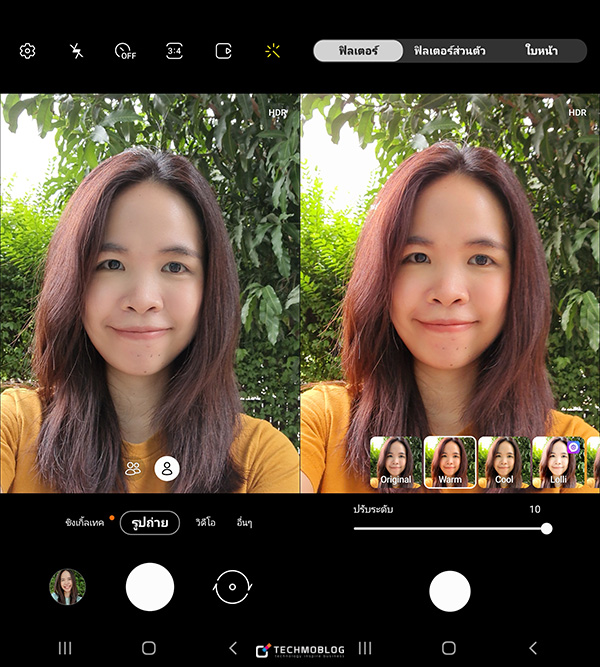This screenshot has height=667, width=600.
Task: Toggle the flash icon
Action: pos(77,51)
